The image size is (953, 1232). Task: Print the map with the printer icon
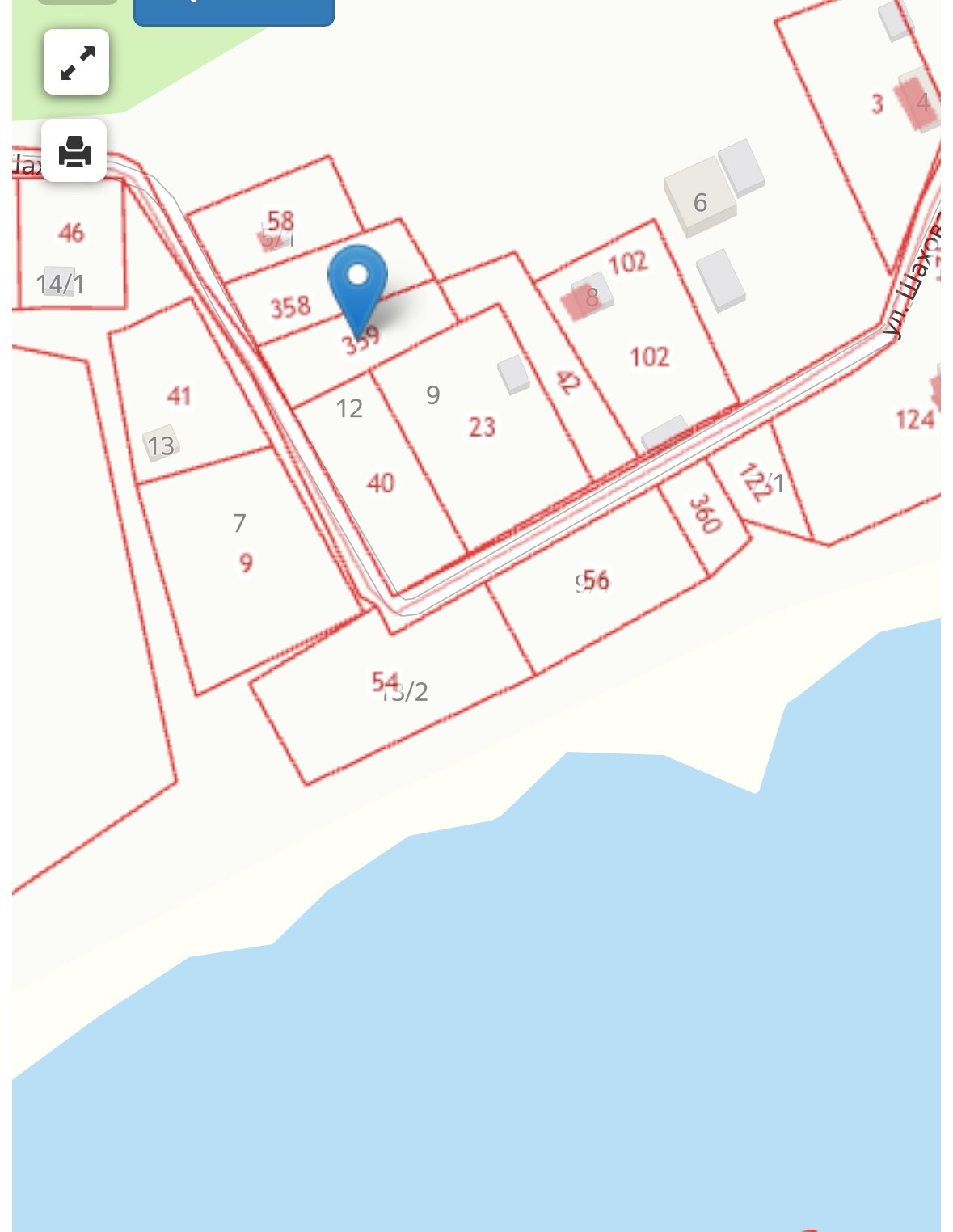coord(74,150)
